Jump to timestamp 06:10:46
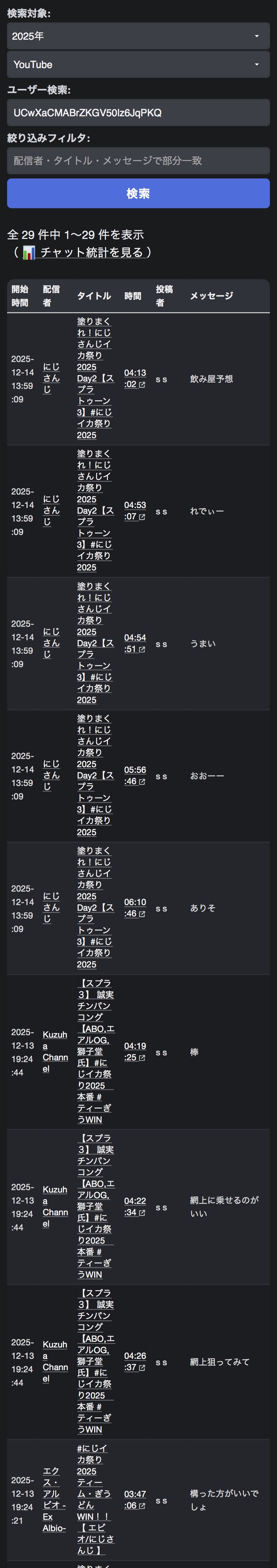The width and height of the screenshot is (277, 1568). coord(134,908)
